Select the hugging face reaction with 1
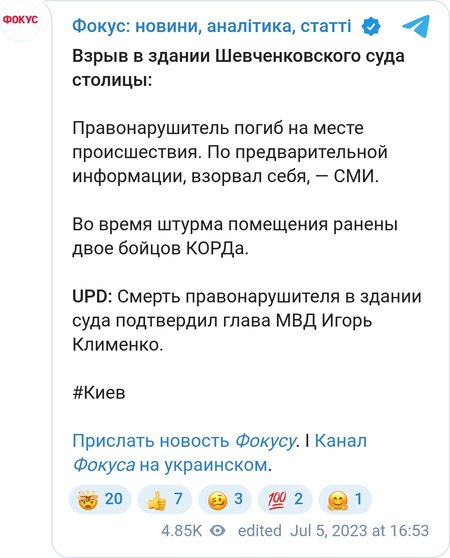The width and height of the screenshot is (450, 558). pyautogui.click(x=345, y=499)
